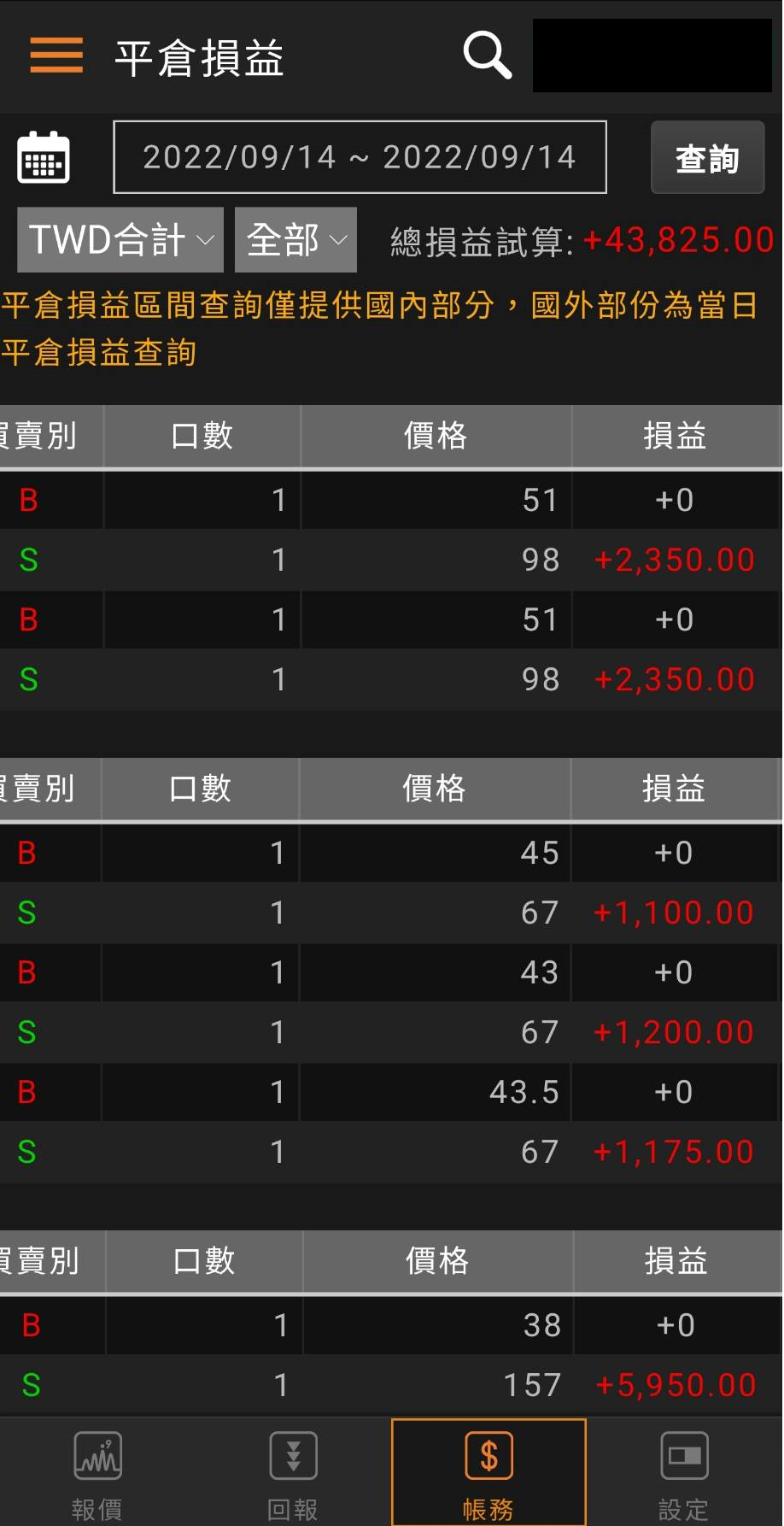Screen dimensions: 784x1526
Task: Edit the 2022/09/14 date range field
Action: click(x=360, y=157)
